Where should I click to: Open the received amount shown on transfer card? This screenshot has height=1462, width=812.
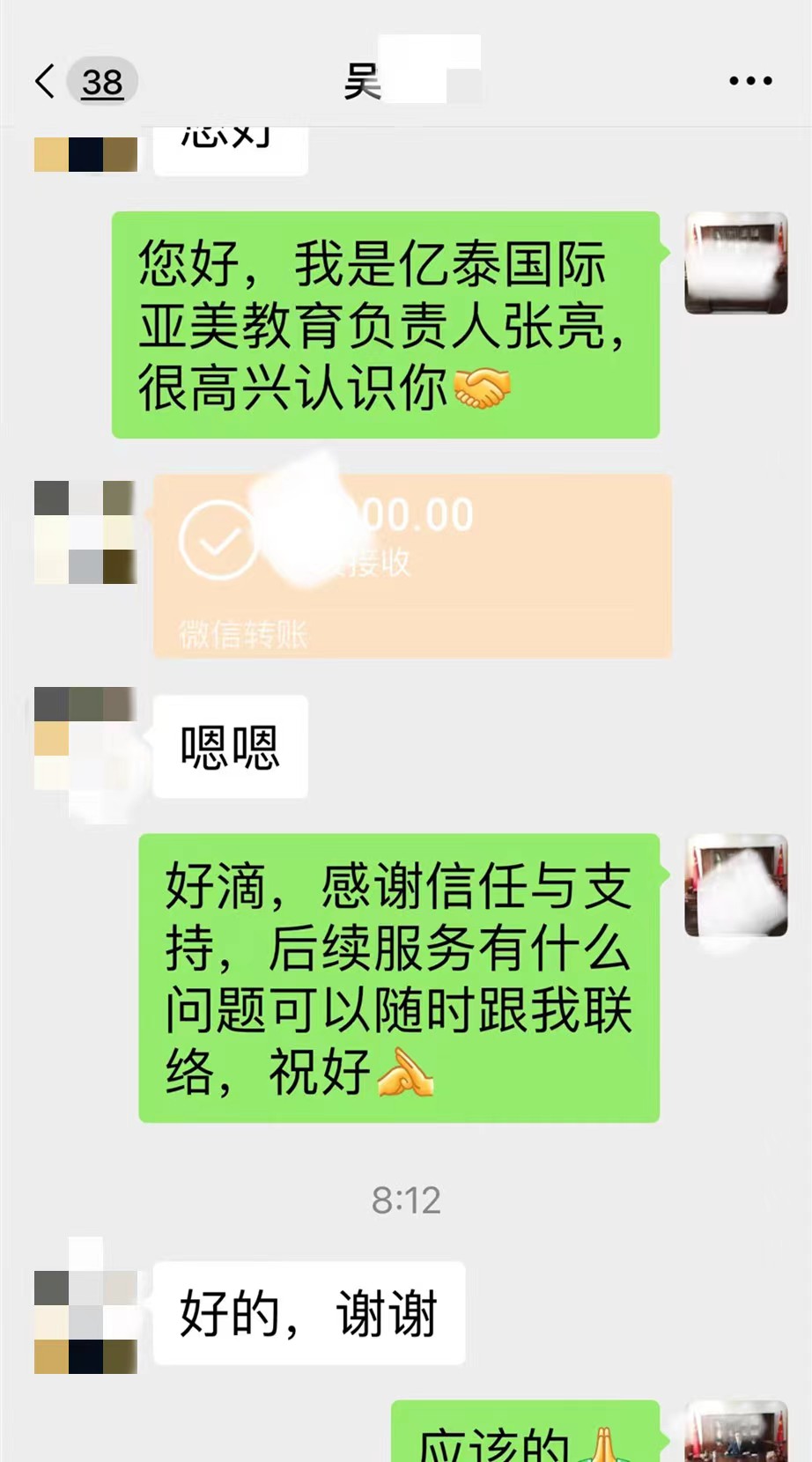[414, 513]
